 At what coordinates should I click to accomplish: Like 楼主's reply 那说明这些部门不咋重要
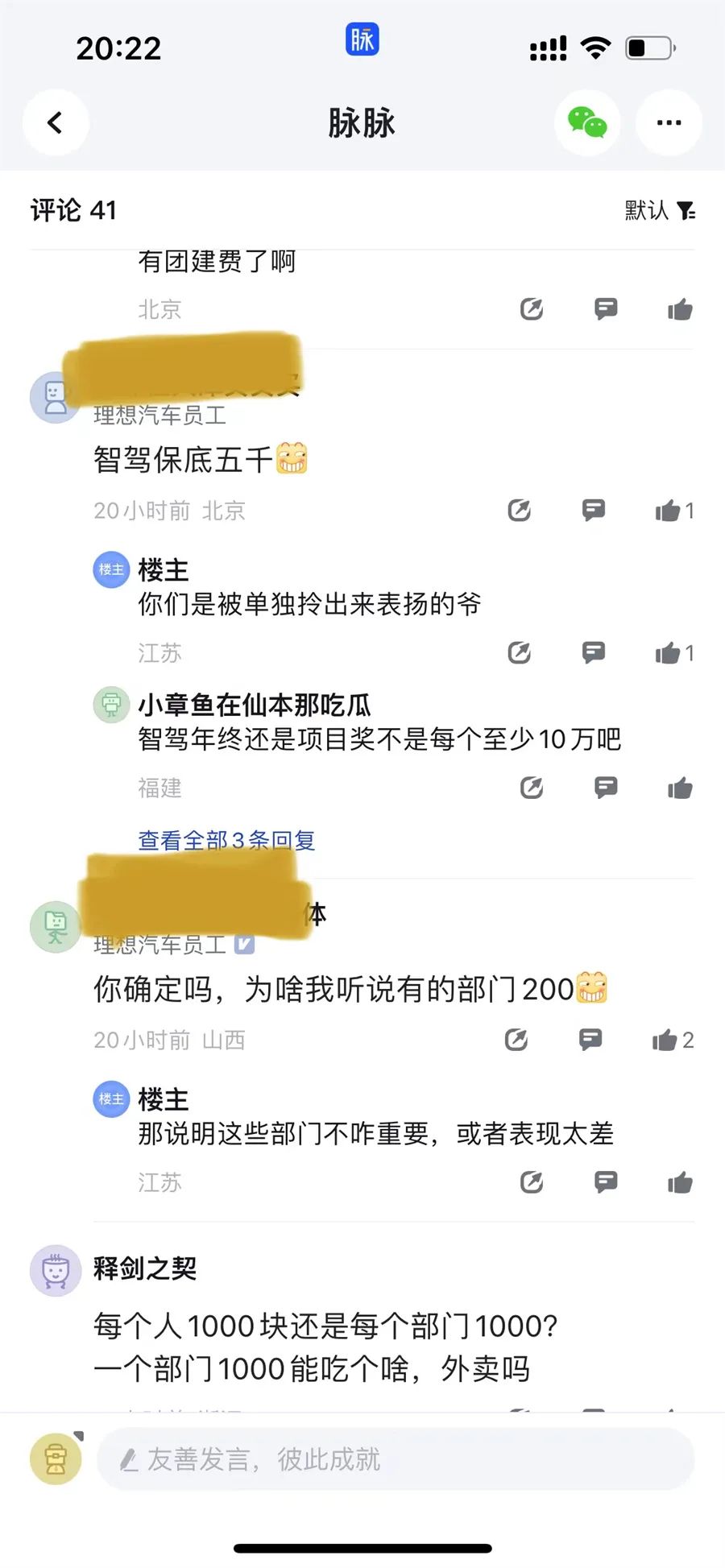click(680, 1182)
